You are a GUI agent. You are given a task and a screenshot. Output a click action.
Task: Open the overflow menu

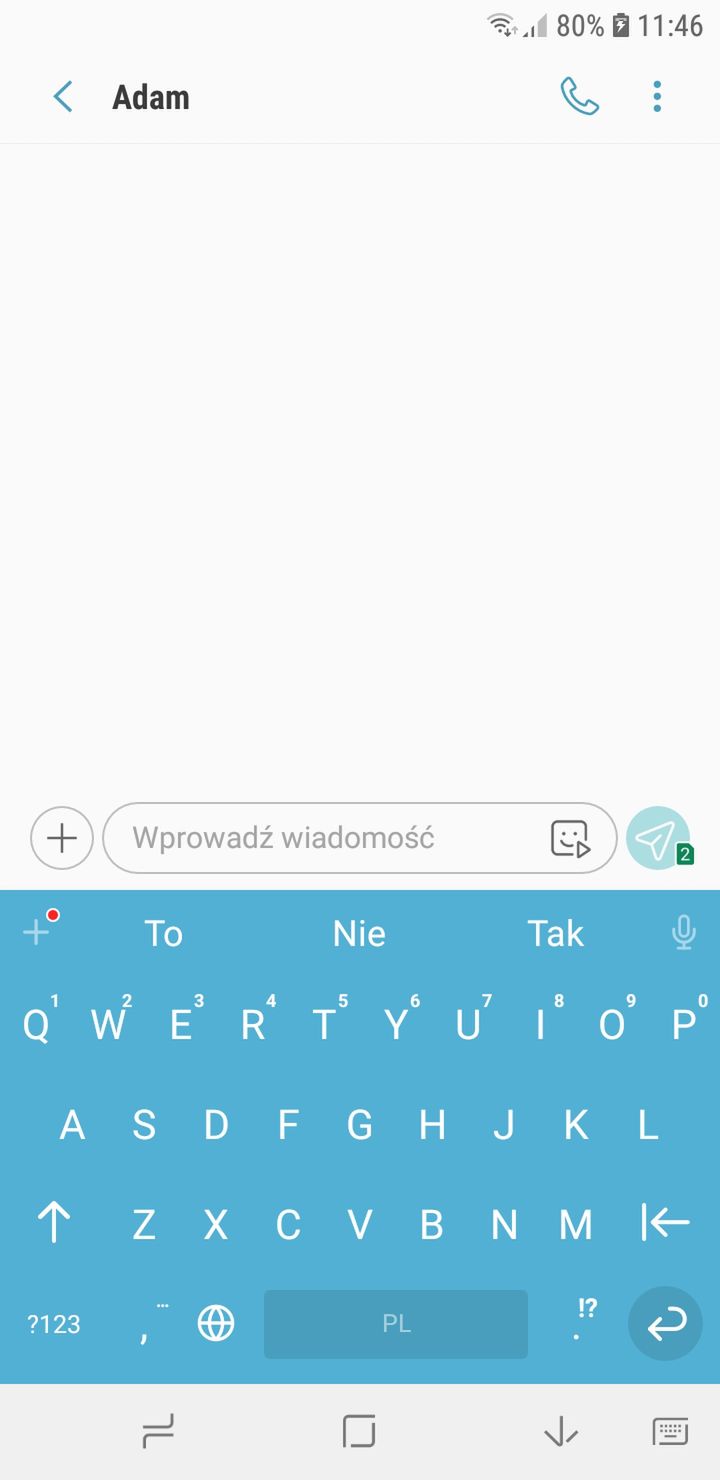[657, 97]
